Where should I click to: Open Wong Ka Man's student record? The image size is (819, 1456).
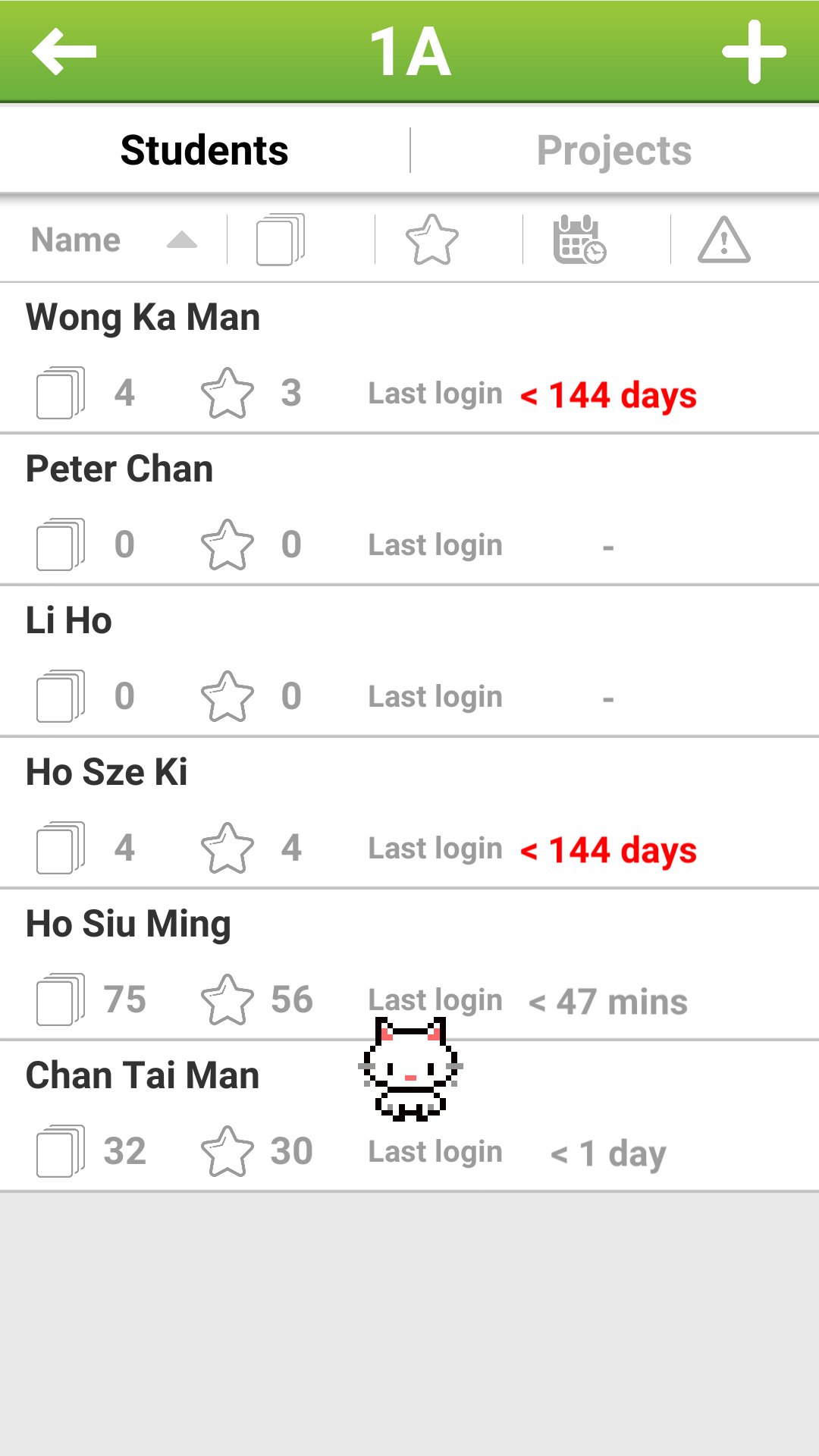click(144, 318)
